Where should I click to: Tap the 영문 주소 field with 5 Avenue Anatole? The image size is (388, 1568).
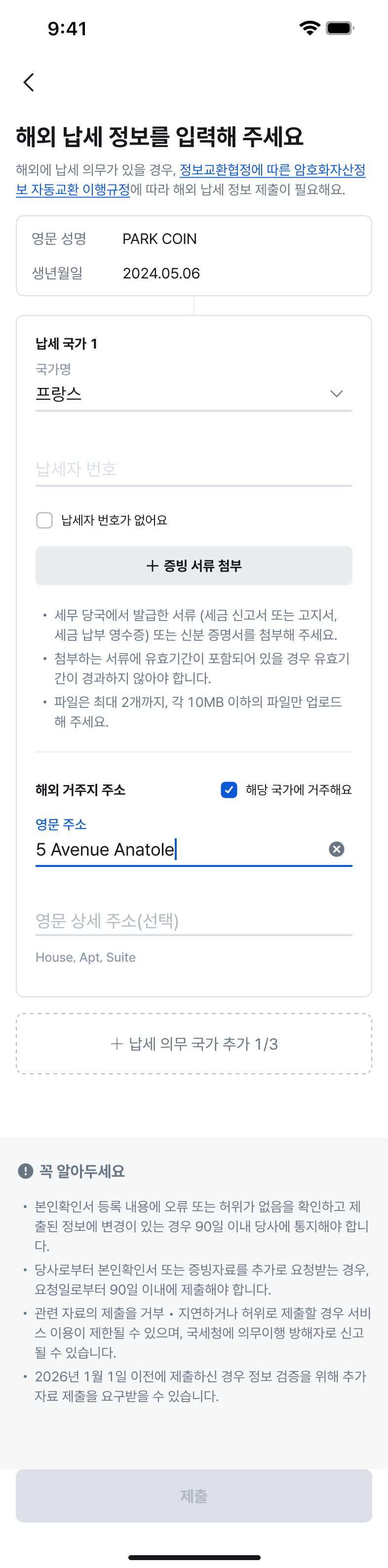[x=180, y=849]
